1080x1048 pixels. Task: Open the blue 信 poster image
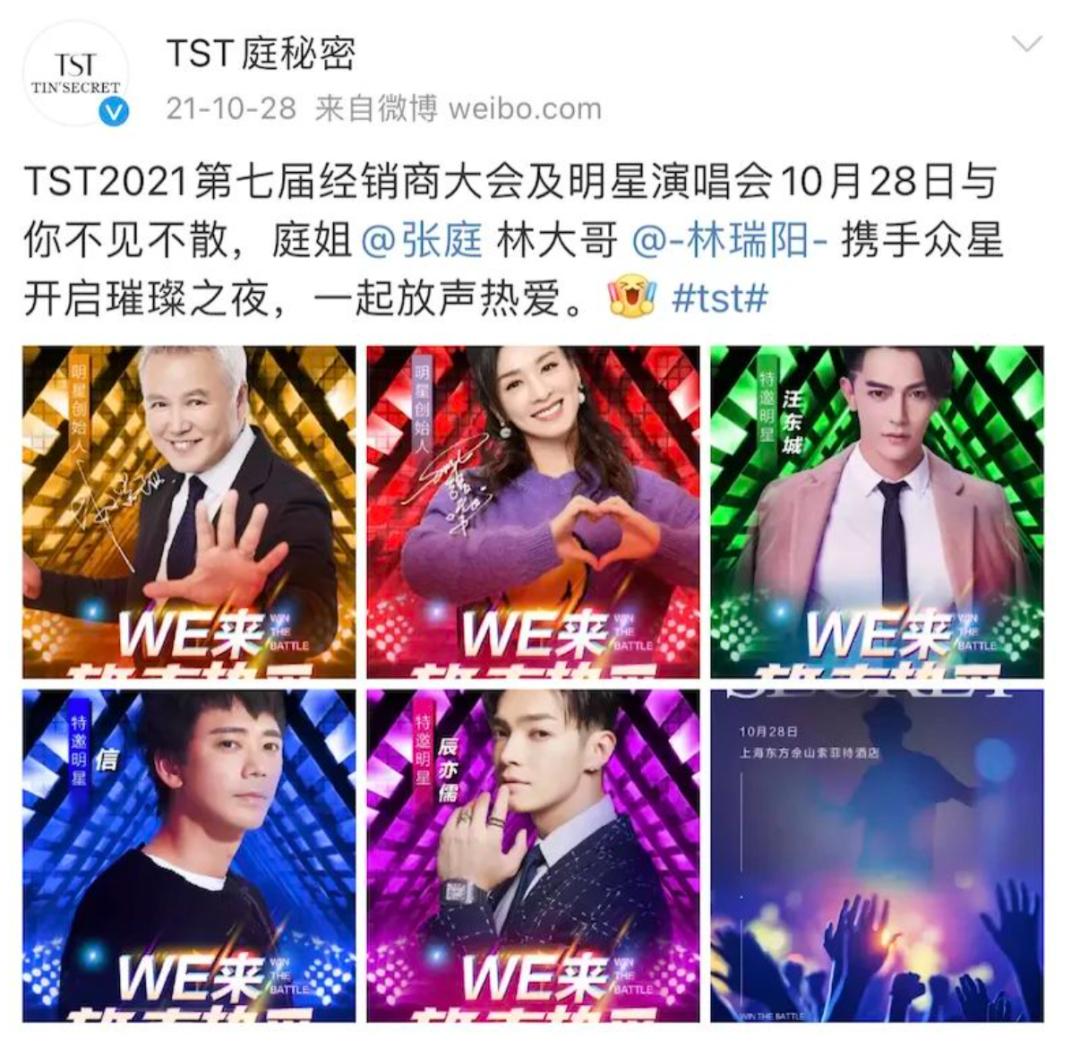tap(189, 855)
